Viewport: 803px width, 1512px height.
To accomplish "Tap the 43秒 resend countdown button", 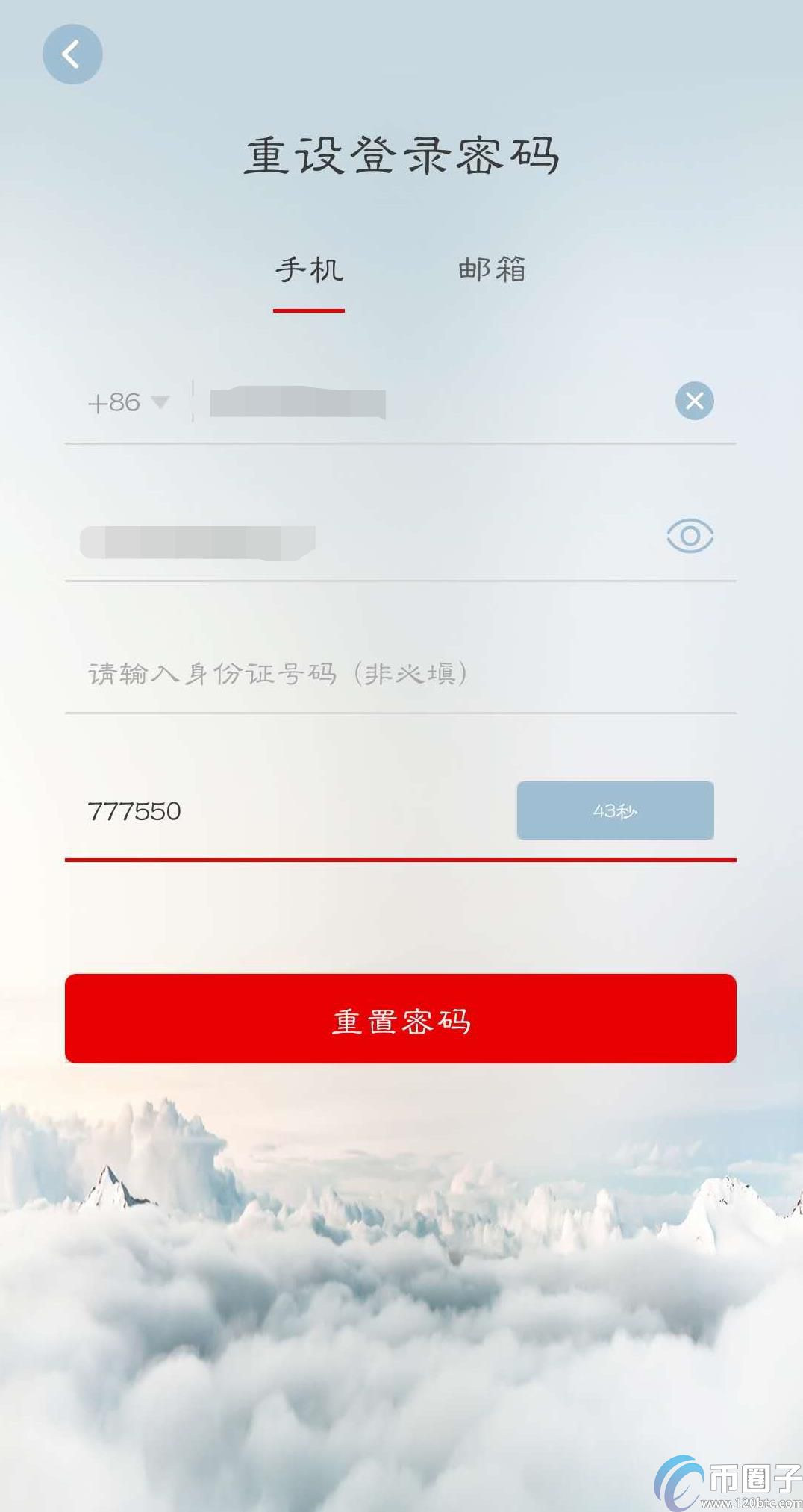I will (615, 810).
